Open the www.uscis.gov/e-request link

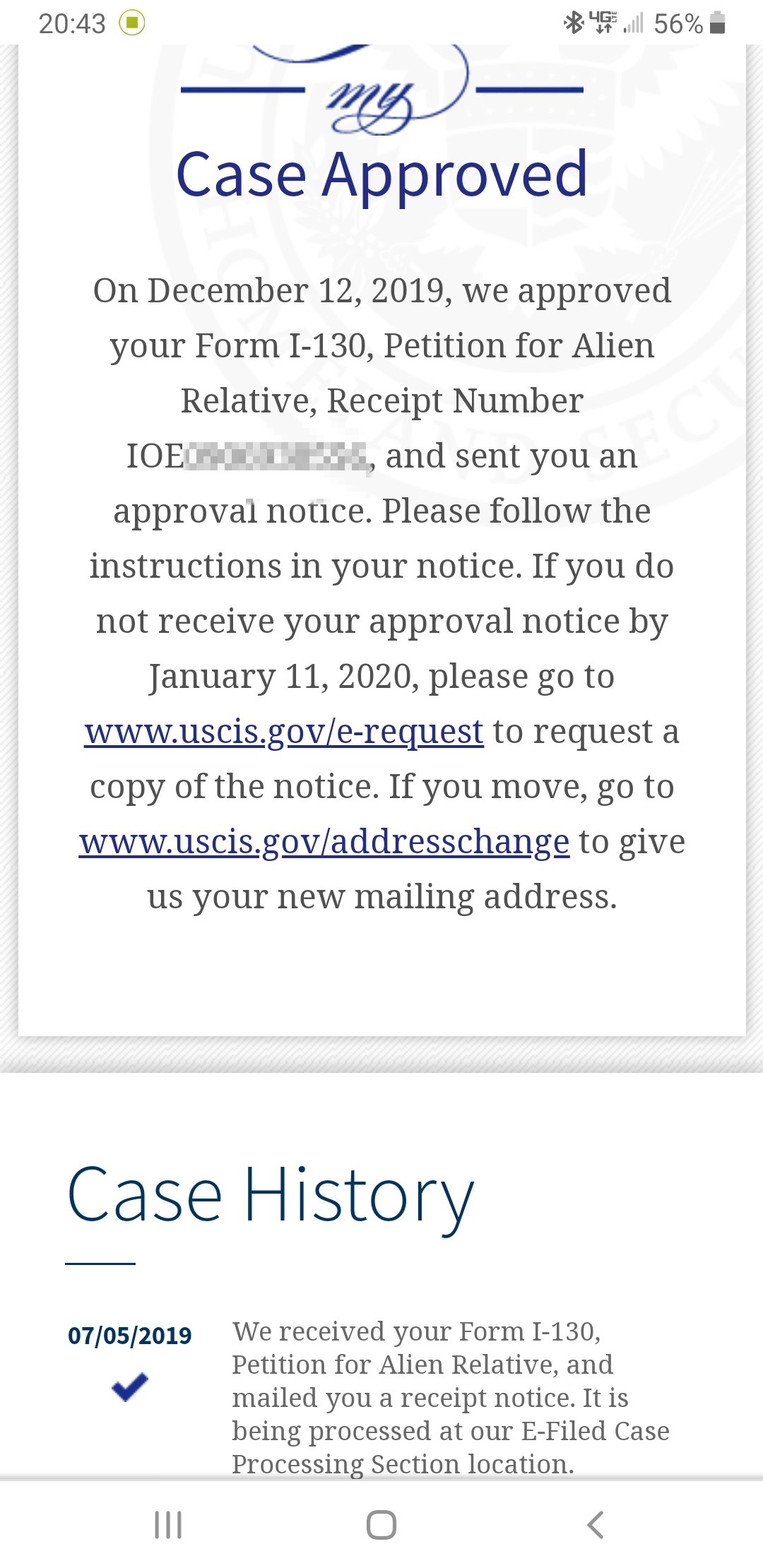[284, 732]
